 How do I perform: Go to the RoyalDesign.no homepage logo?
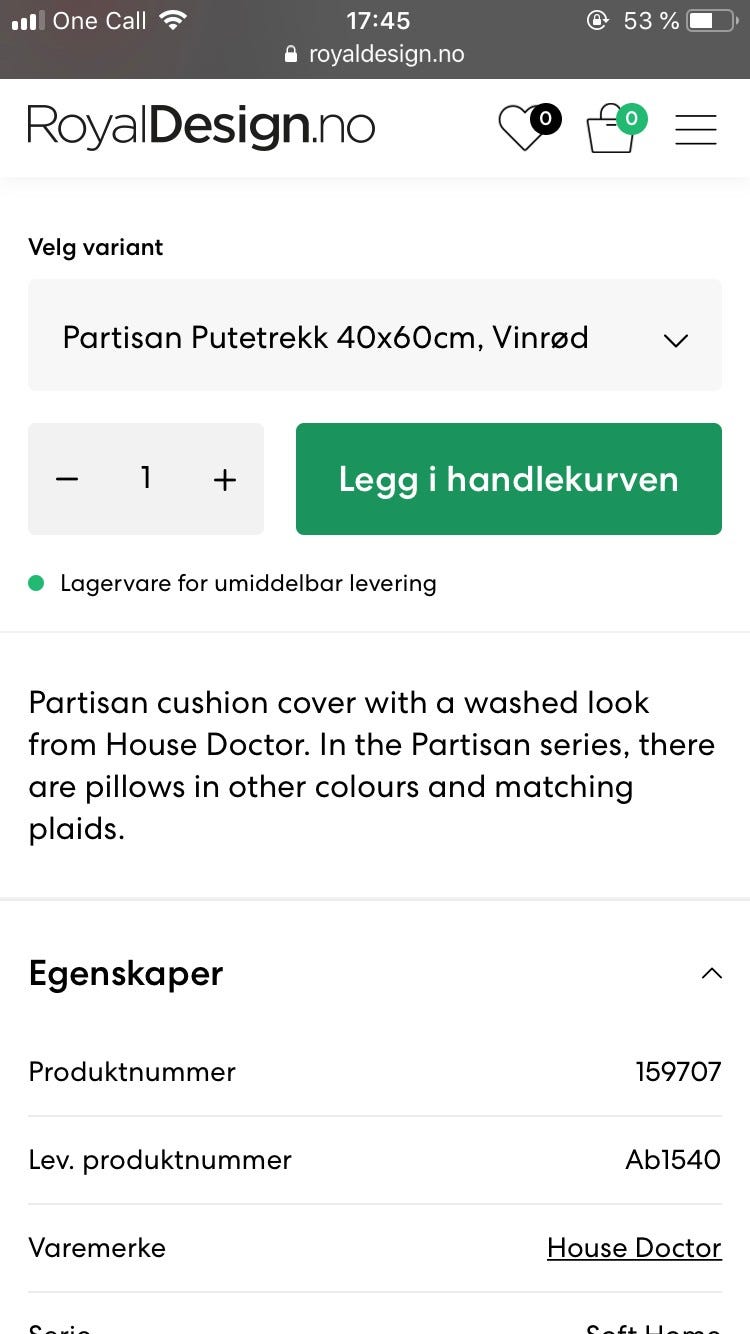coord(201,128)
